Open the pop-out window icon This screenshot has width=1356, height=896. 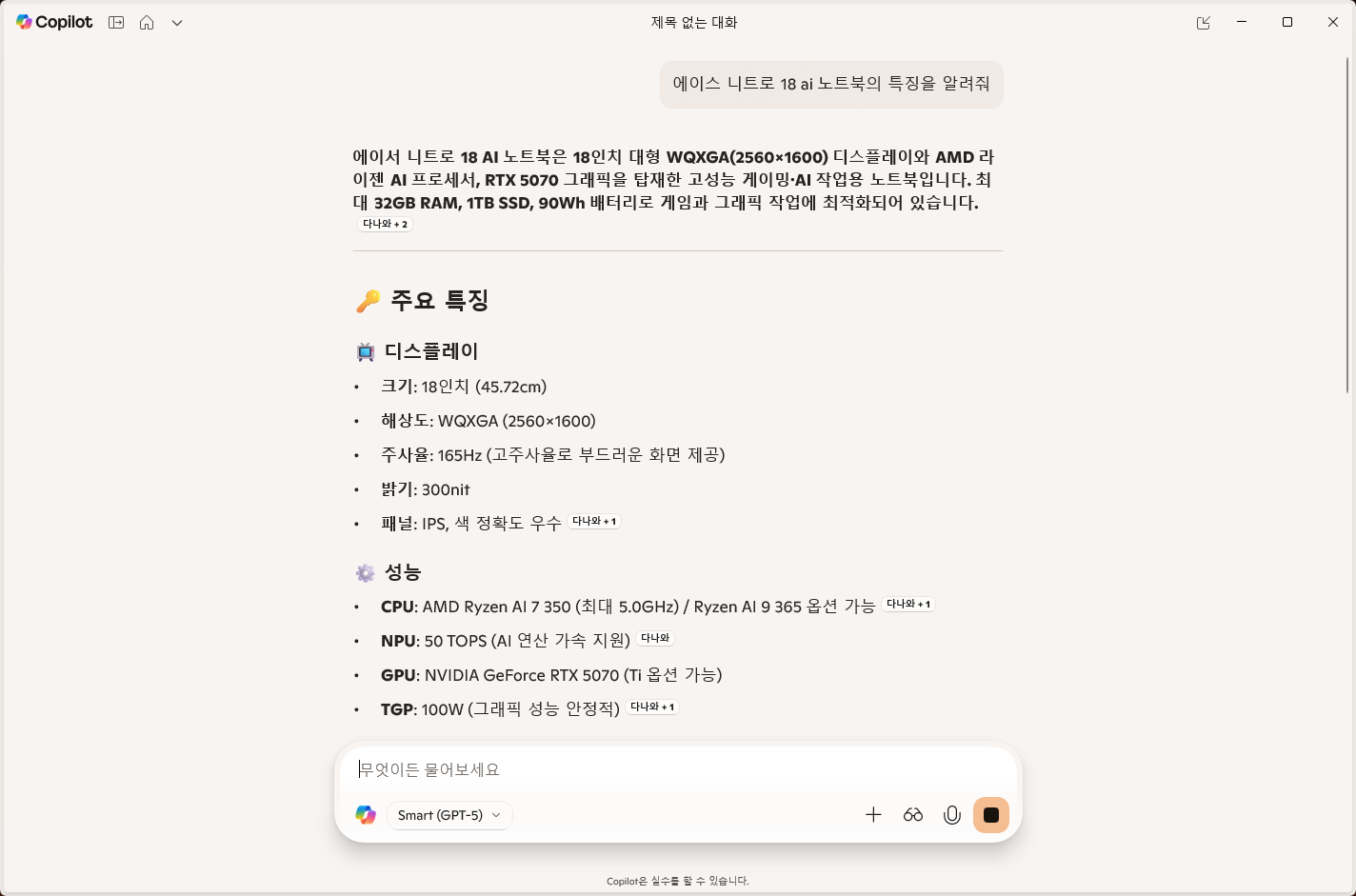(1204, 23)
